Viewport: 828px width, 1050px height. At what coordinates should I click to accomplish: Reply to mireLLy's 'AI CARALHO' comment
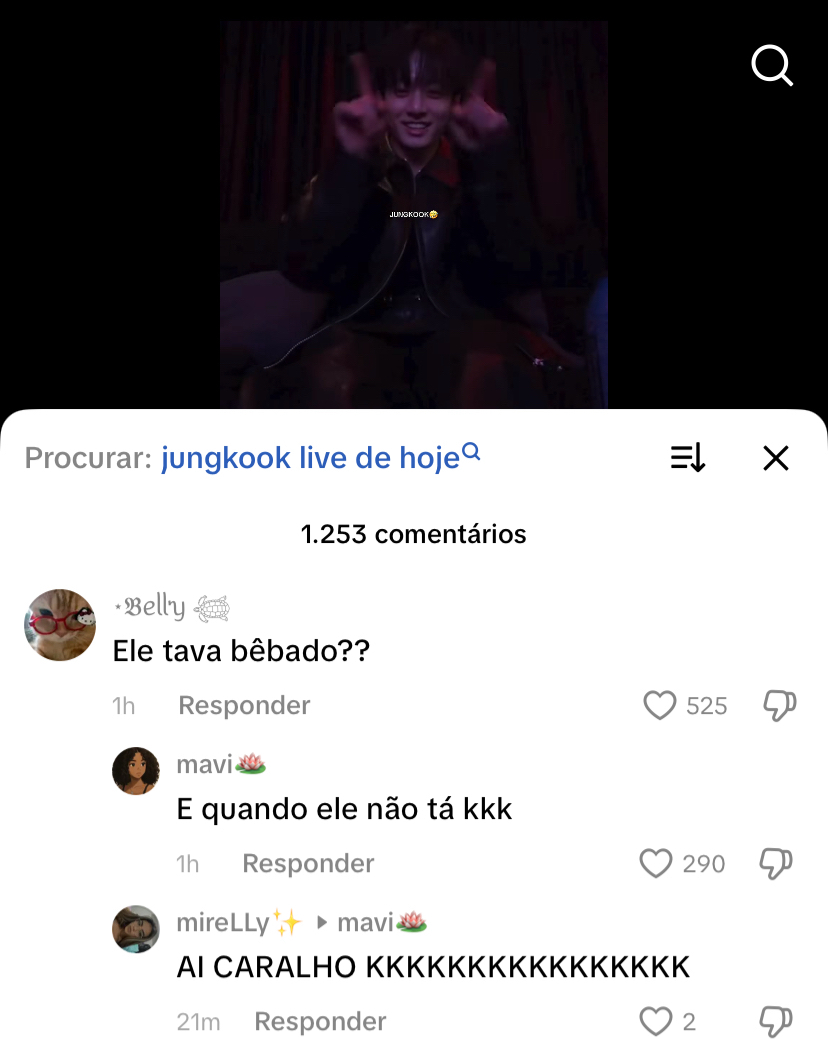point(320,1022)
